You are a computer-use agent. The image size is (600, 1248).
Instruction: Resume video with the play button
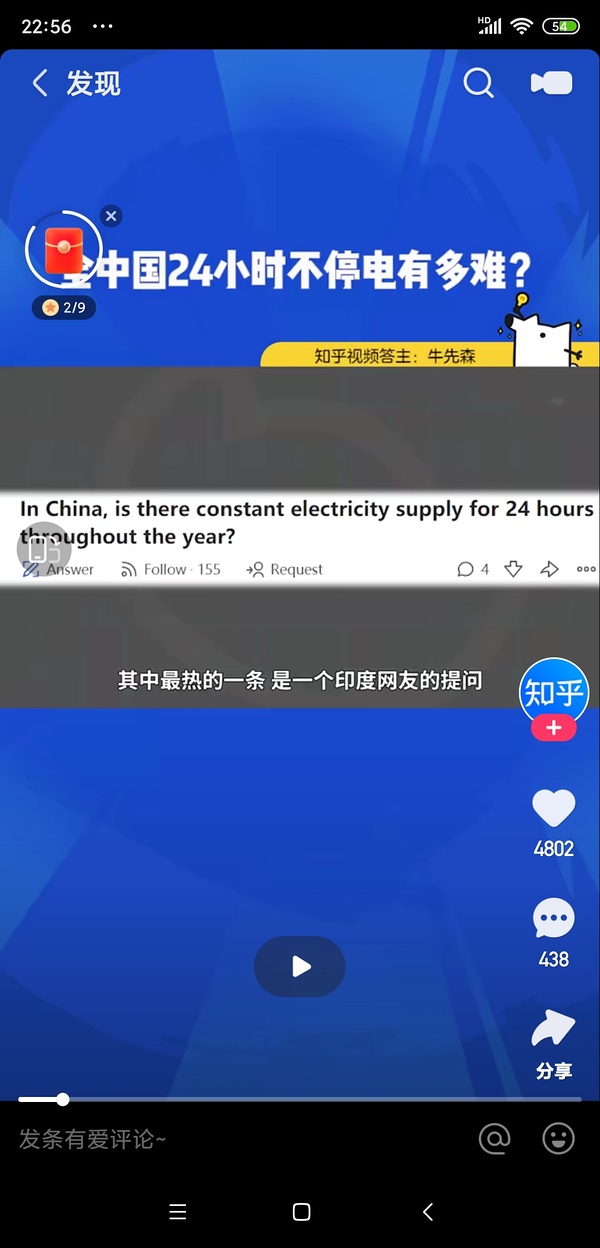300,966
